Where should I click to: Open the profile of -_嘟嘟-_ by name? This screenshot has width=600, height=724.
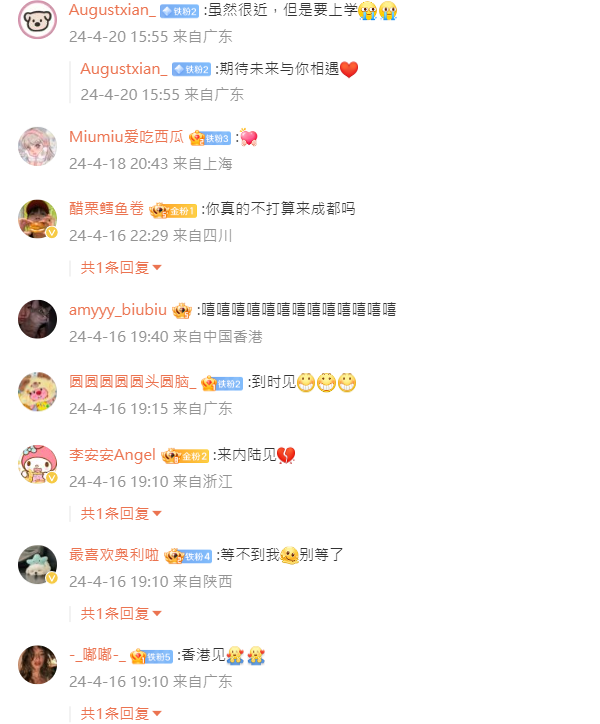click(x=97, y=656)
